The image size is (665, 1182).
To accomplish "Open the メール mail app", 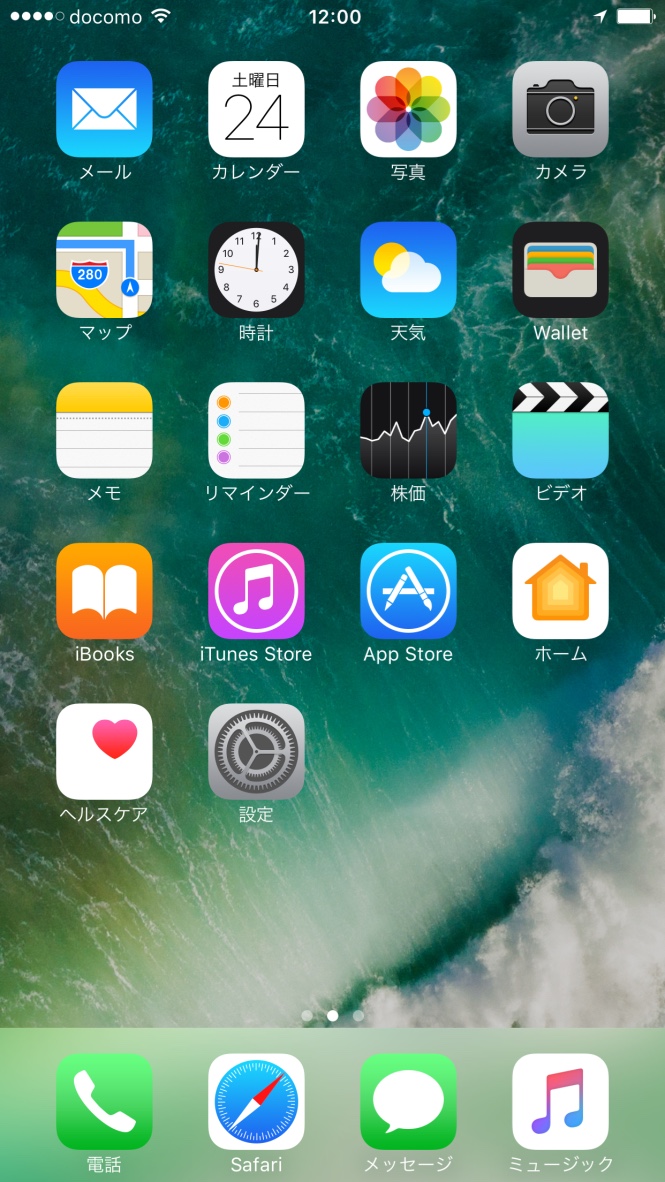I will point(104,109).
